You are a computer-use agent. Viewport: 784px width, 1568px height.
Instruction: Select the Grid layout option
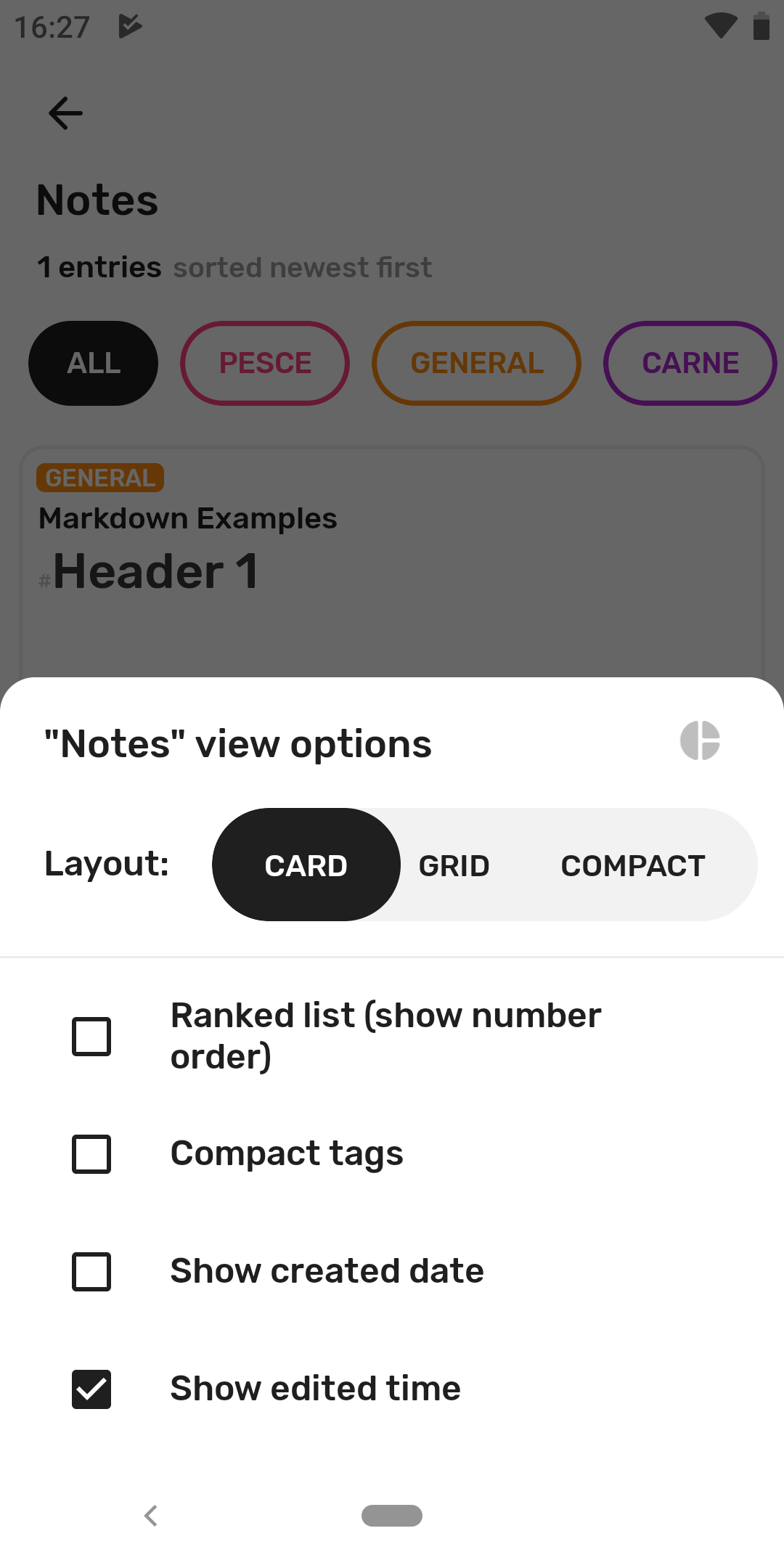[454, 865]
